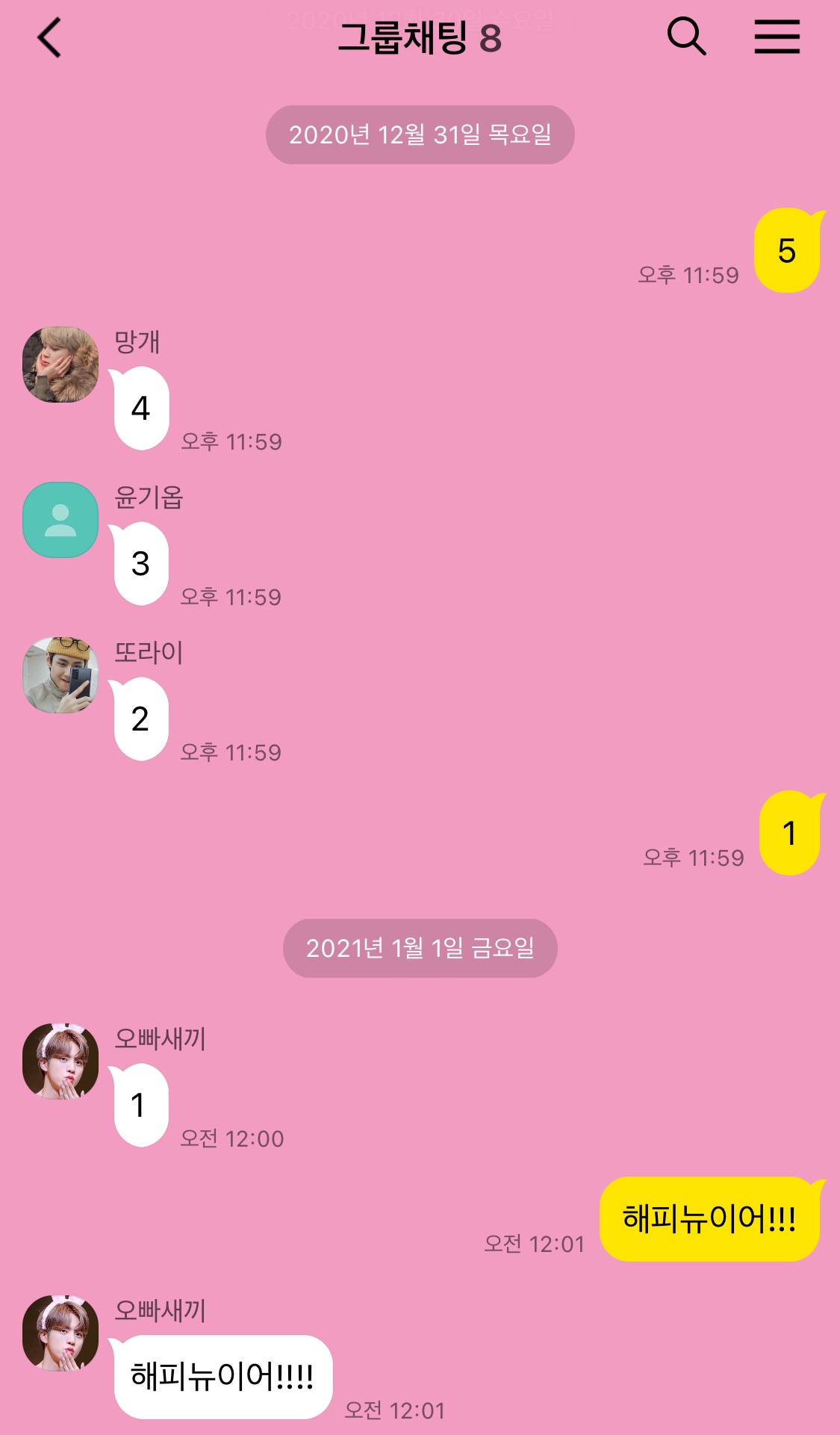View 망개's profile picture
The width and height of the screenshot is (840, 1435).
click(x=60, y=365)
